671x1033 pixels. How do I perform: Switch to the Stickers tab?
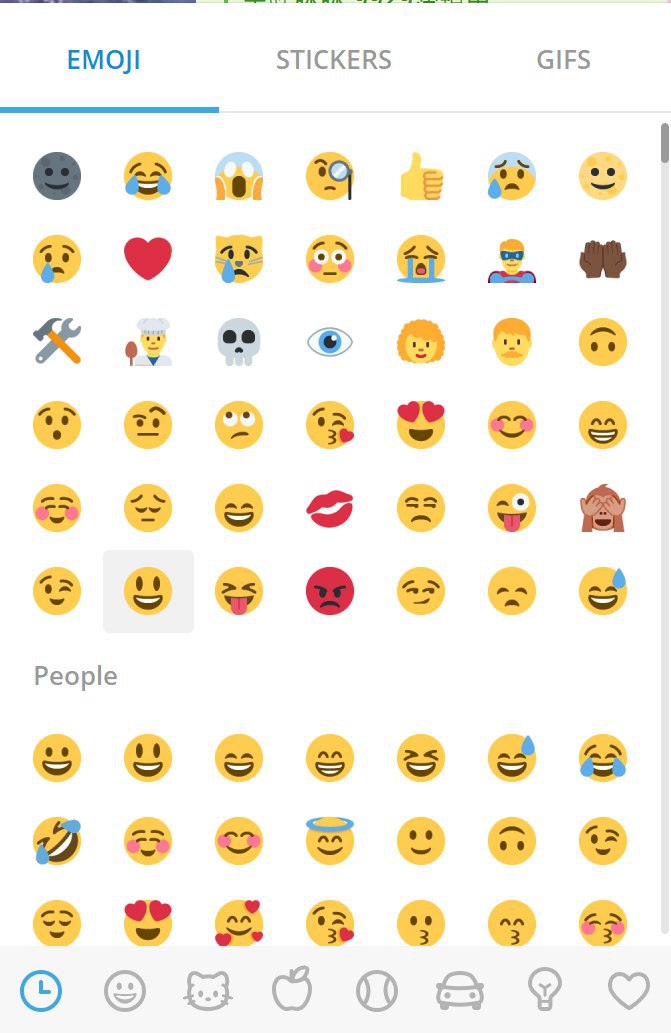click(333, 60)
